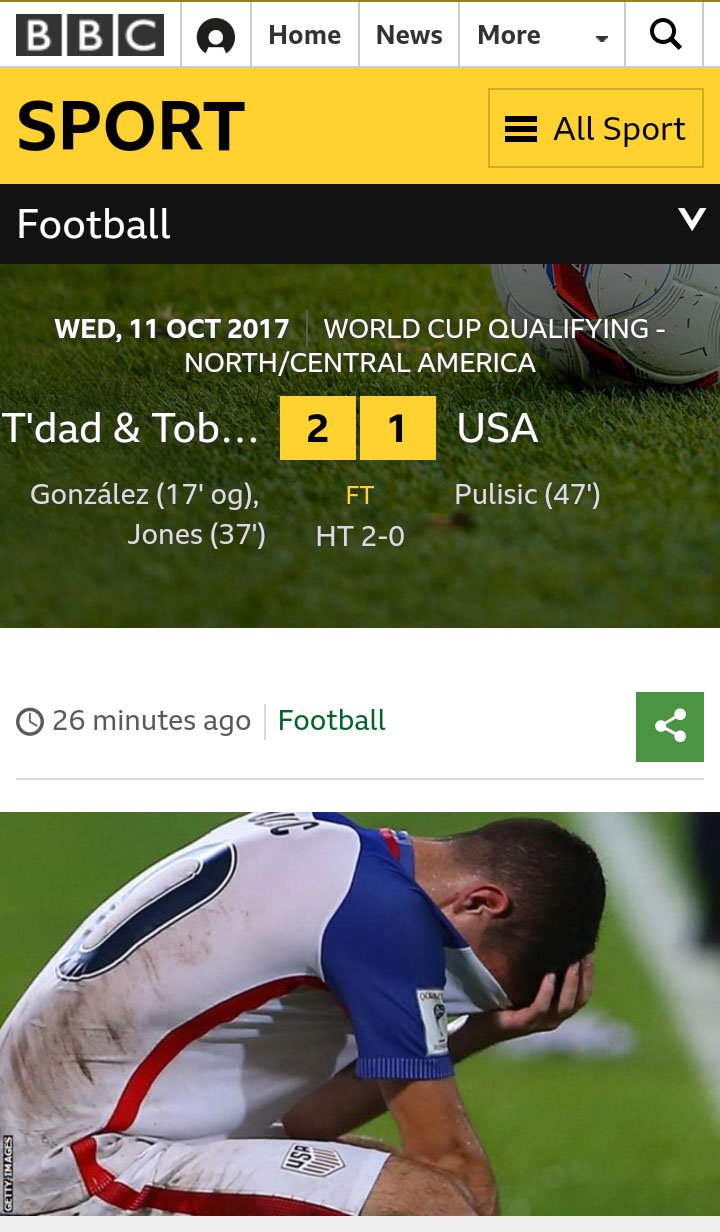Open the News section
The image size is (720, 1232).
pyautogui.click(x=409, y=35)
